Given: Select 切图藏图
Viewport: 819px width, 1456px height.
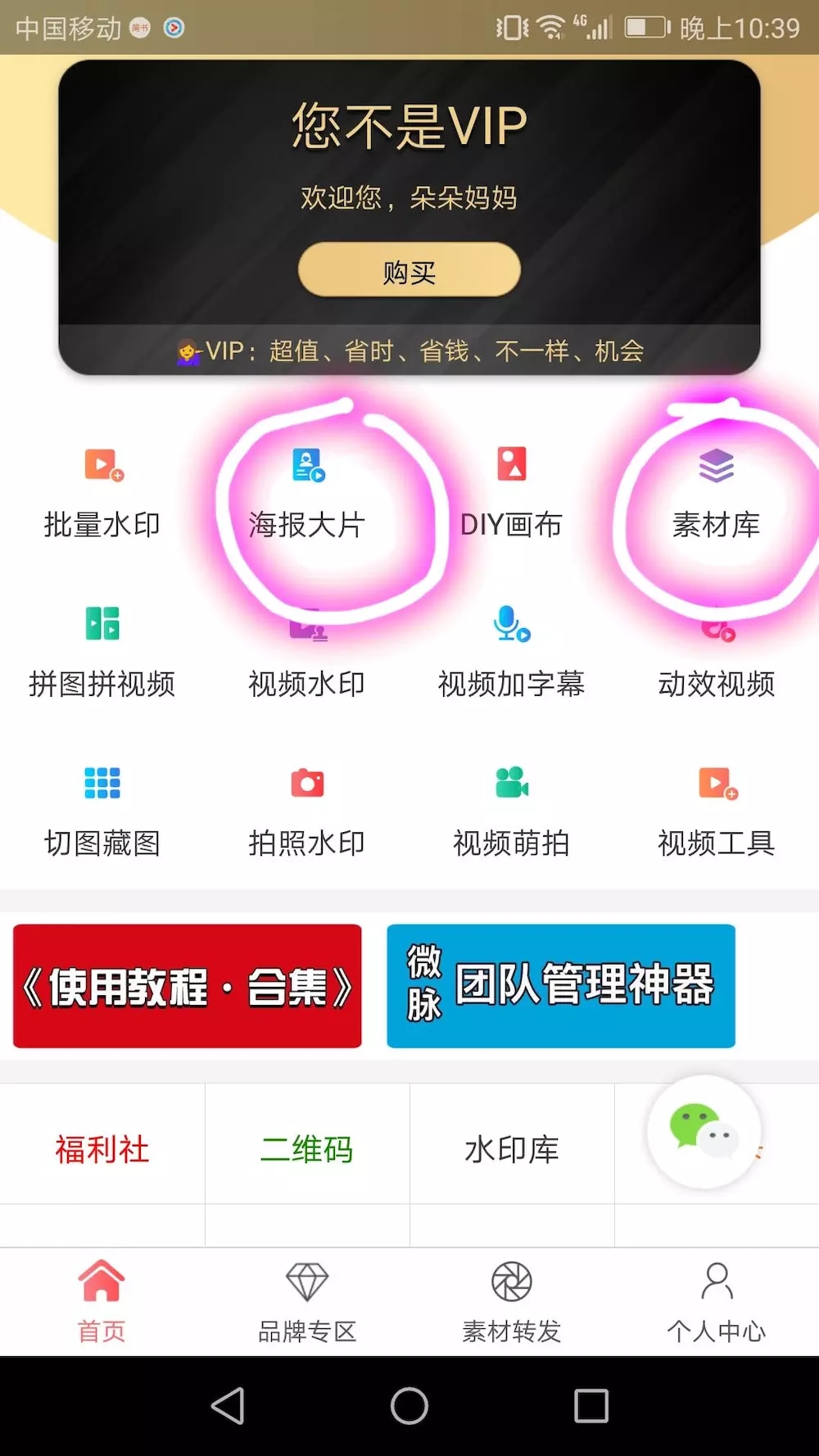Looking at the screenshot, I should (x=102, y=812).
